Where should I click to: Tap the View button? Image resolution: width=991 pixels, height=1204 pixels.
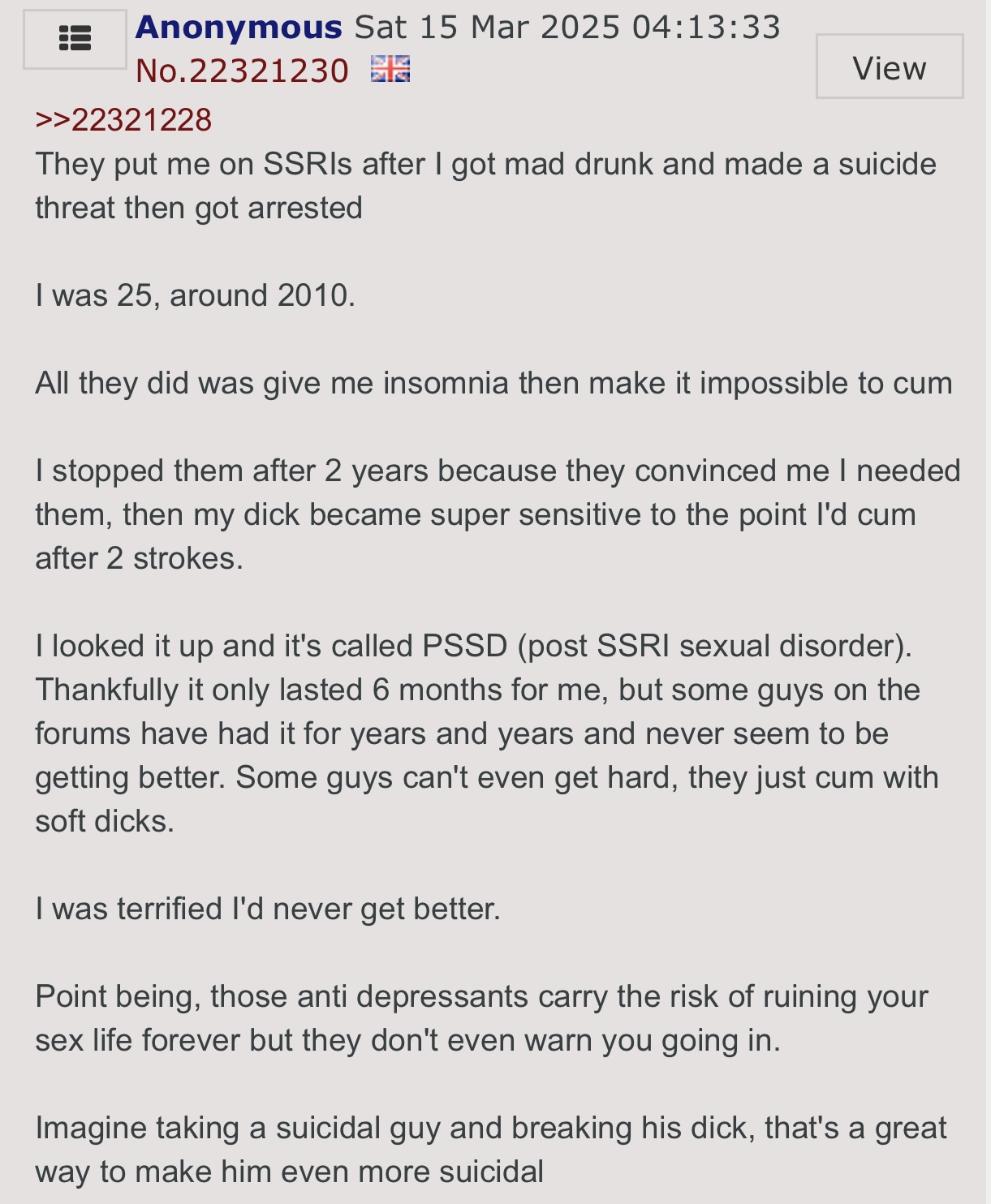tap(889, 67)
